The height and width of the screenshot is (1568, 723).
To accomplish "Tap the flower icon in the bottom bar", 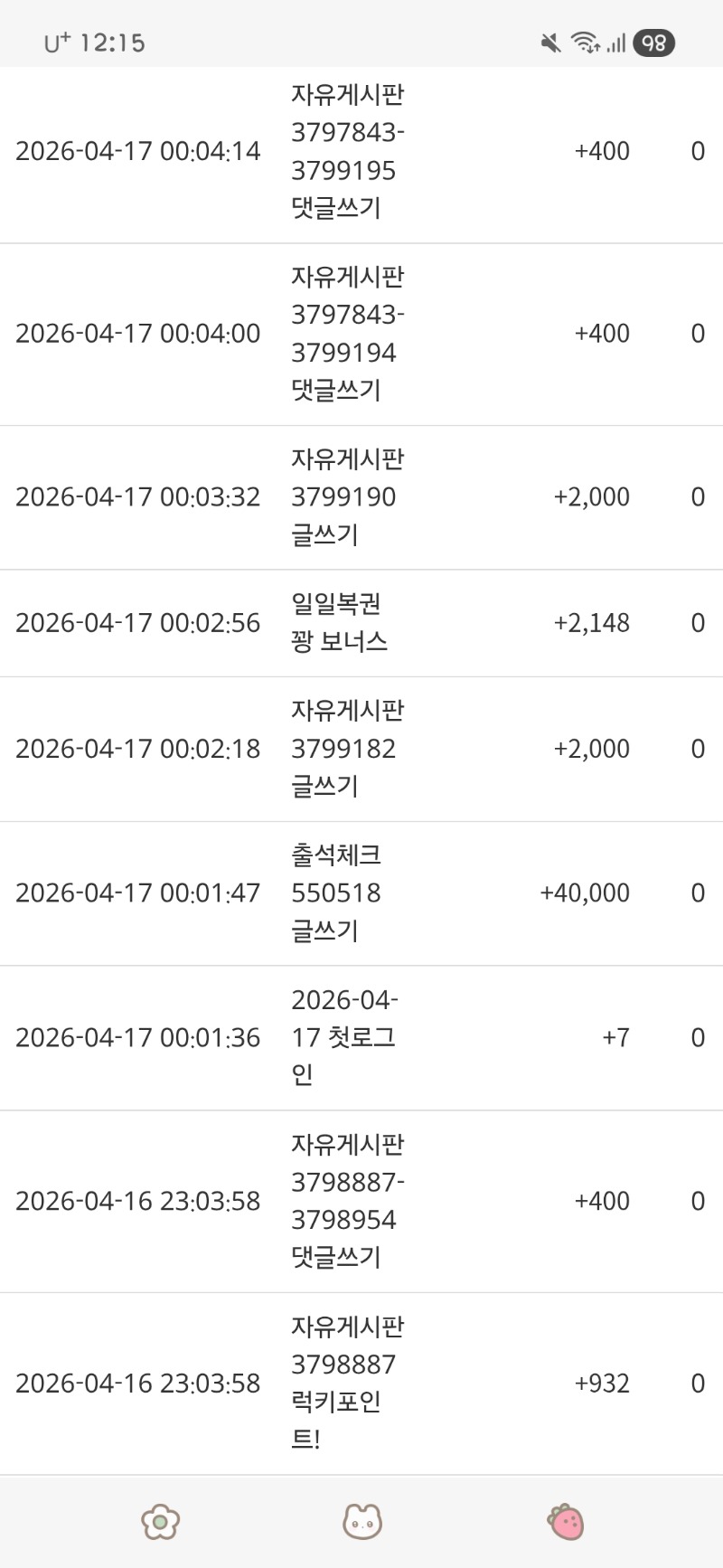I will click(161, 1522).
